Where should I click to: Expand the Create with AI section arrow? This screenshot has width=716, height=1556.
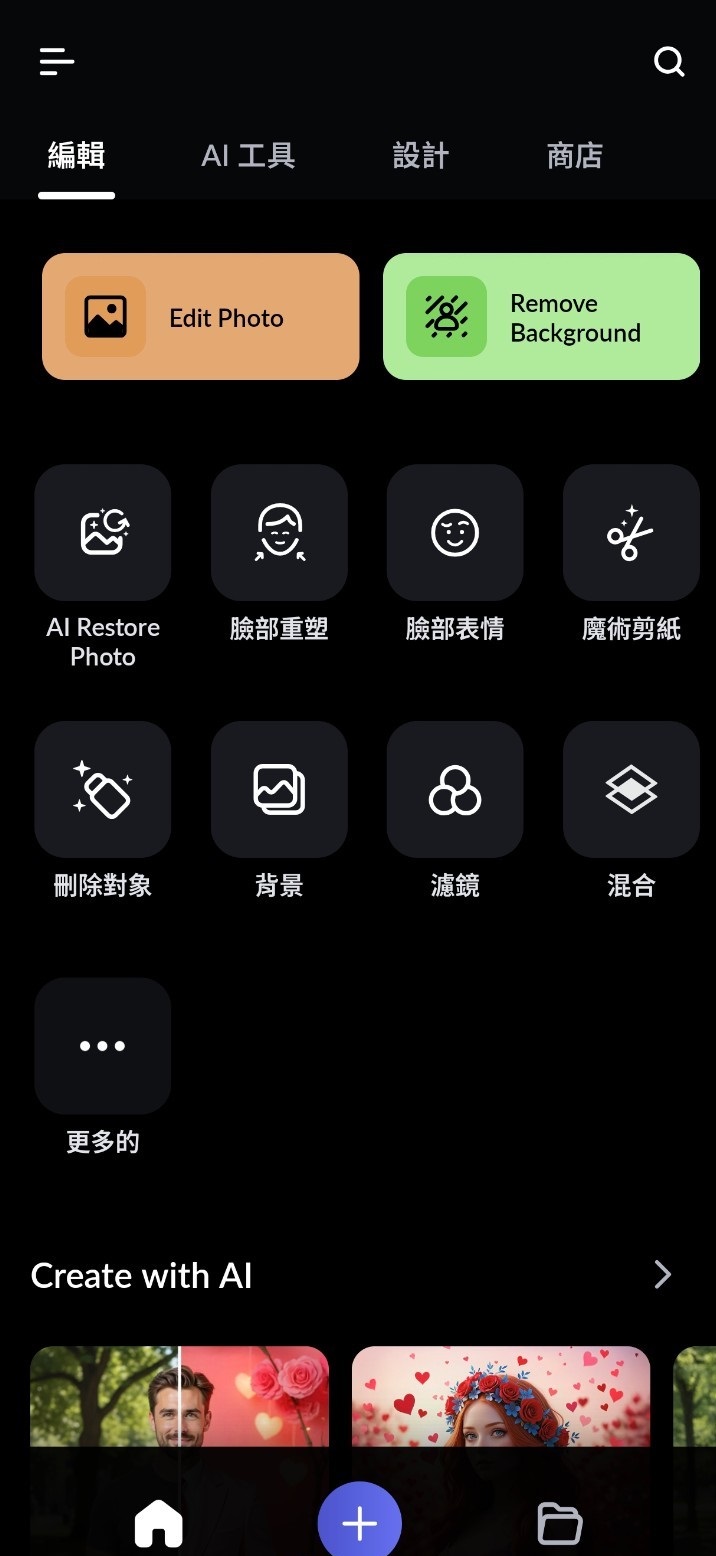tap(662, 1275)
